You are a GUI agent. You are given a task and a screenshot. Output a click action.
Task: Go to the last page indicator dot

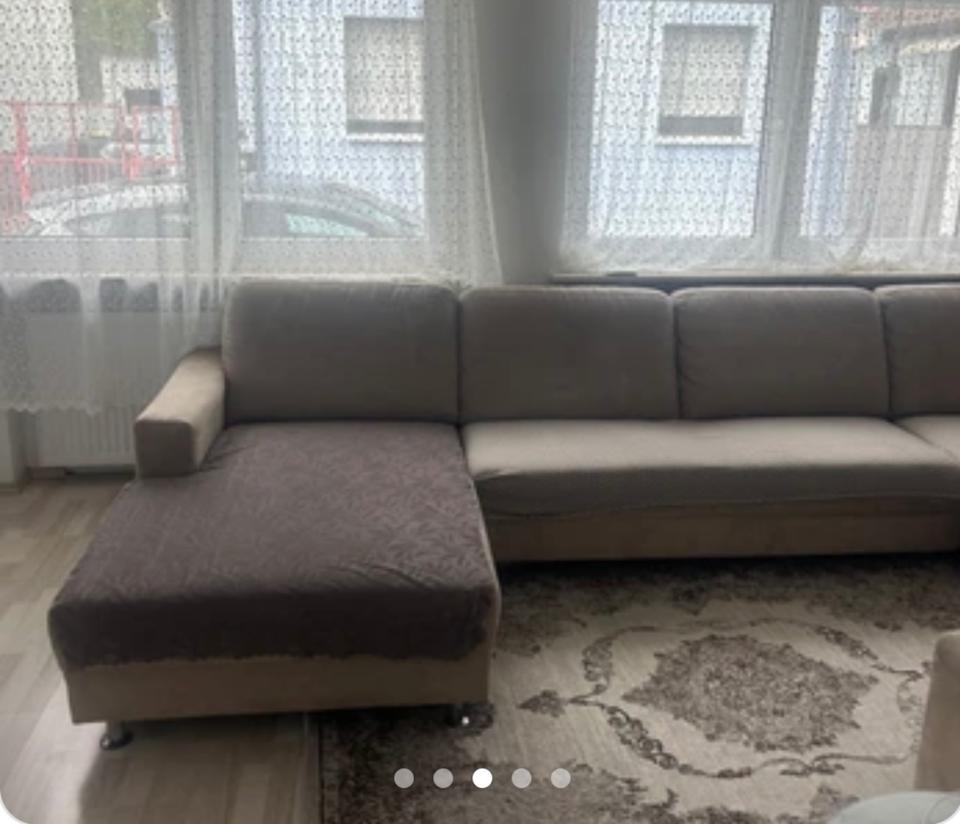click(x=560, y=778)
